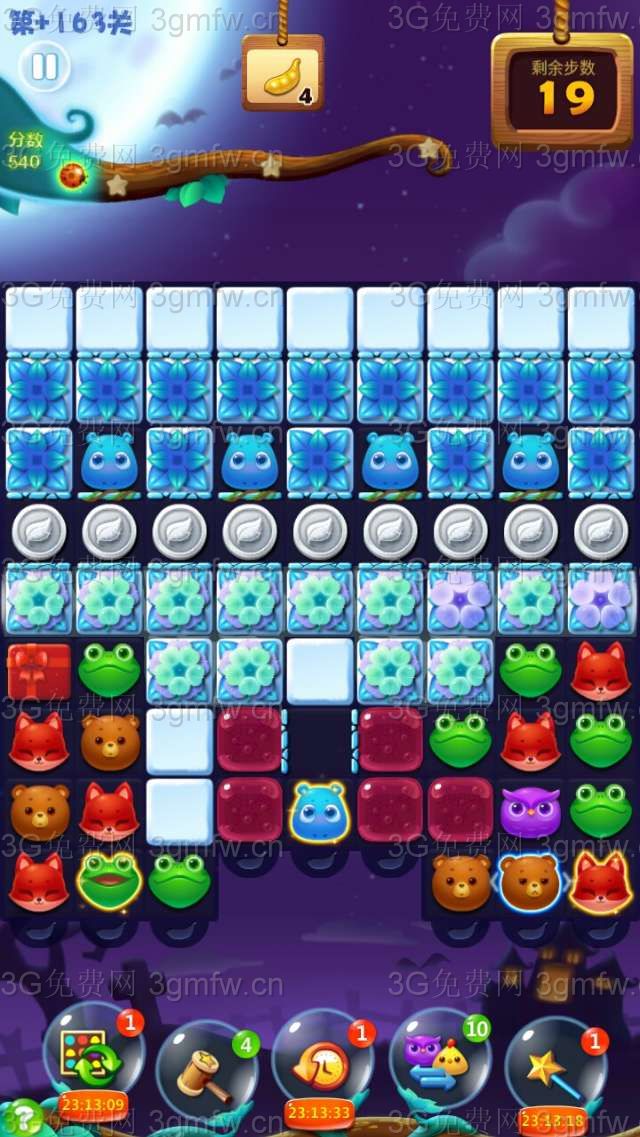Pause the game
This screenshot has height=1137, width=640.
[45, 67]
